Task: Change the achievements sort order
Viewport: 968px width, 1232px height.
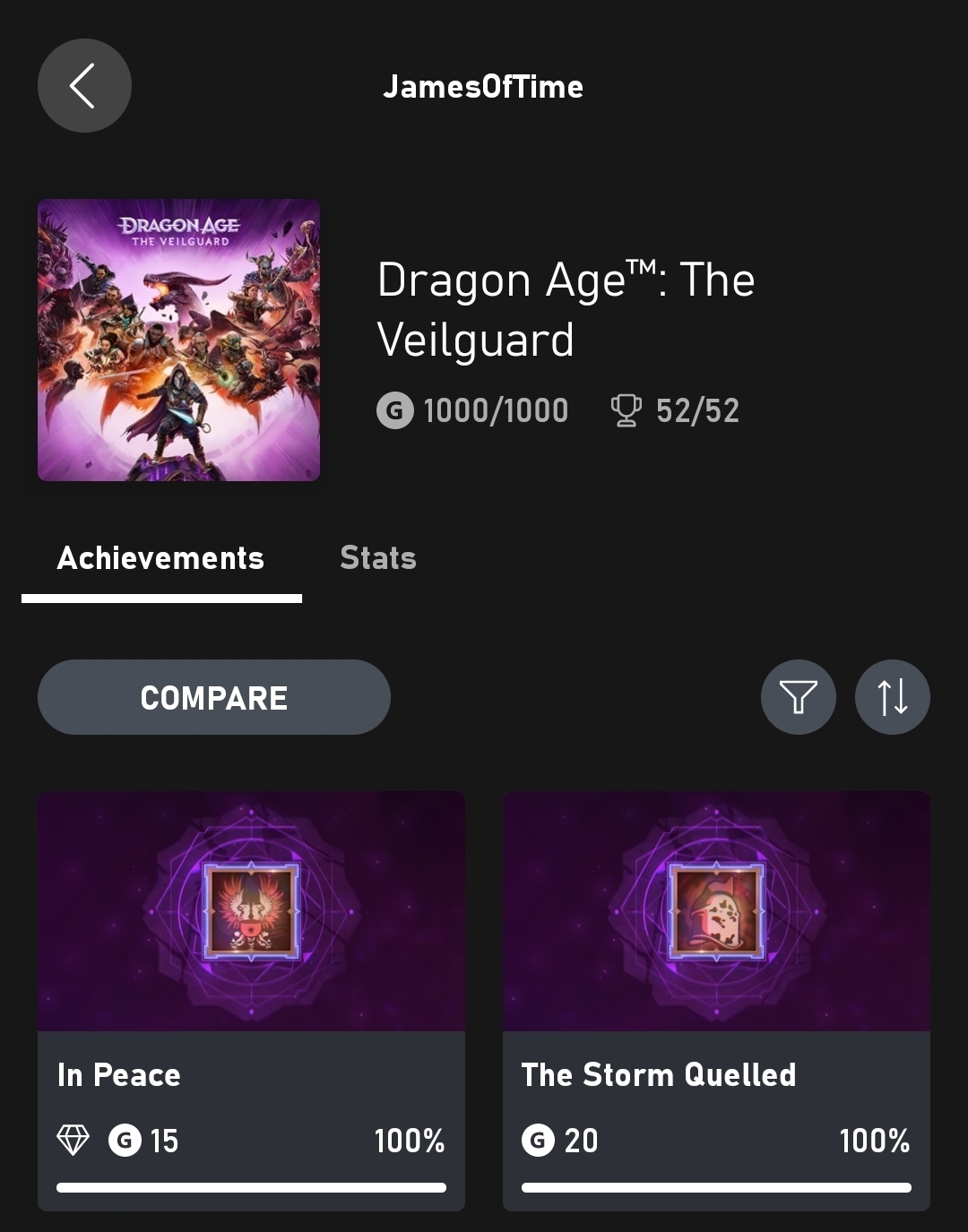Action: [892, 697]
